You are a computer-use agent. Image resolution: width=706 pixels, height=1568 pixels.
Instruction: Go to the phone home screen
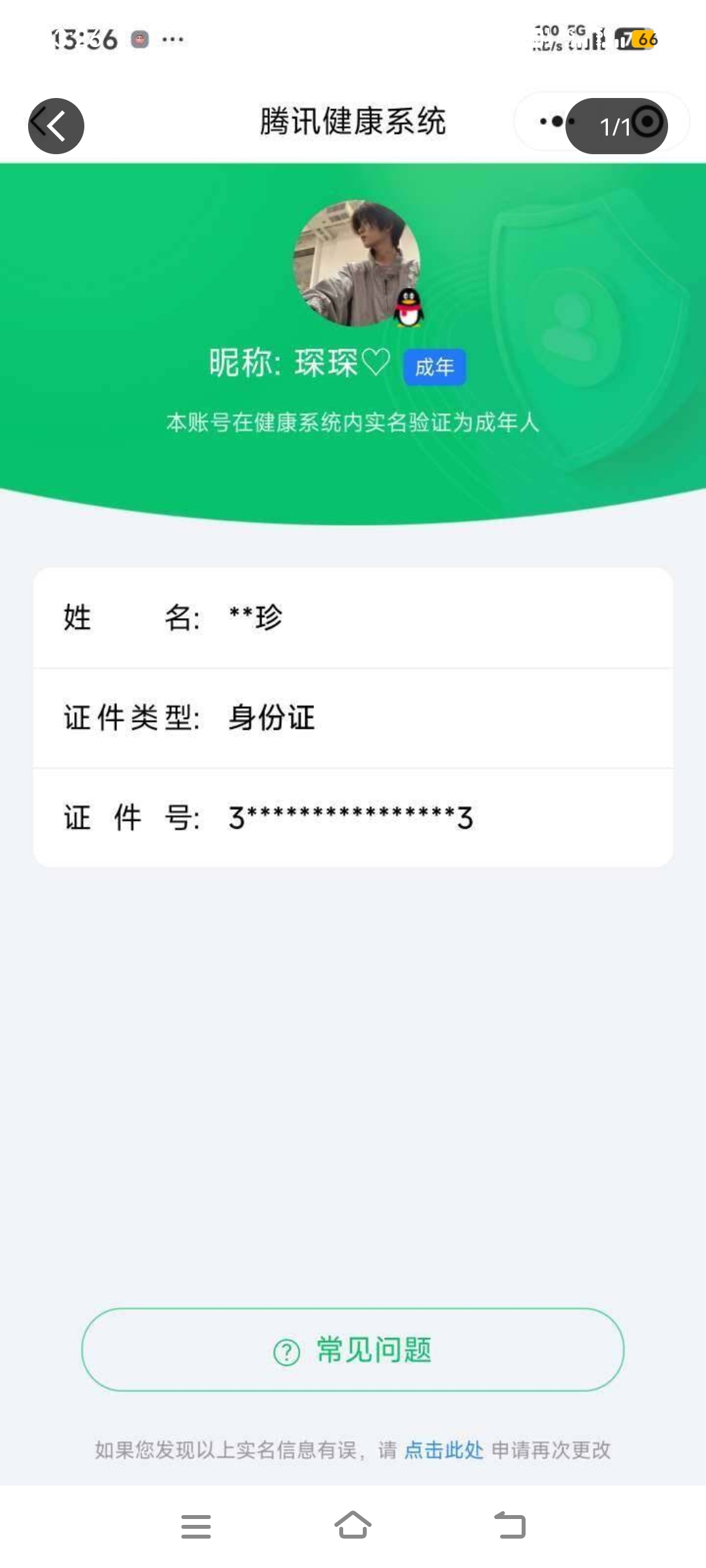point(353,1525)
